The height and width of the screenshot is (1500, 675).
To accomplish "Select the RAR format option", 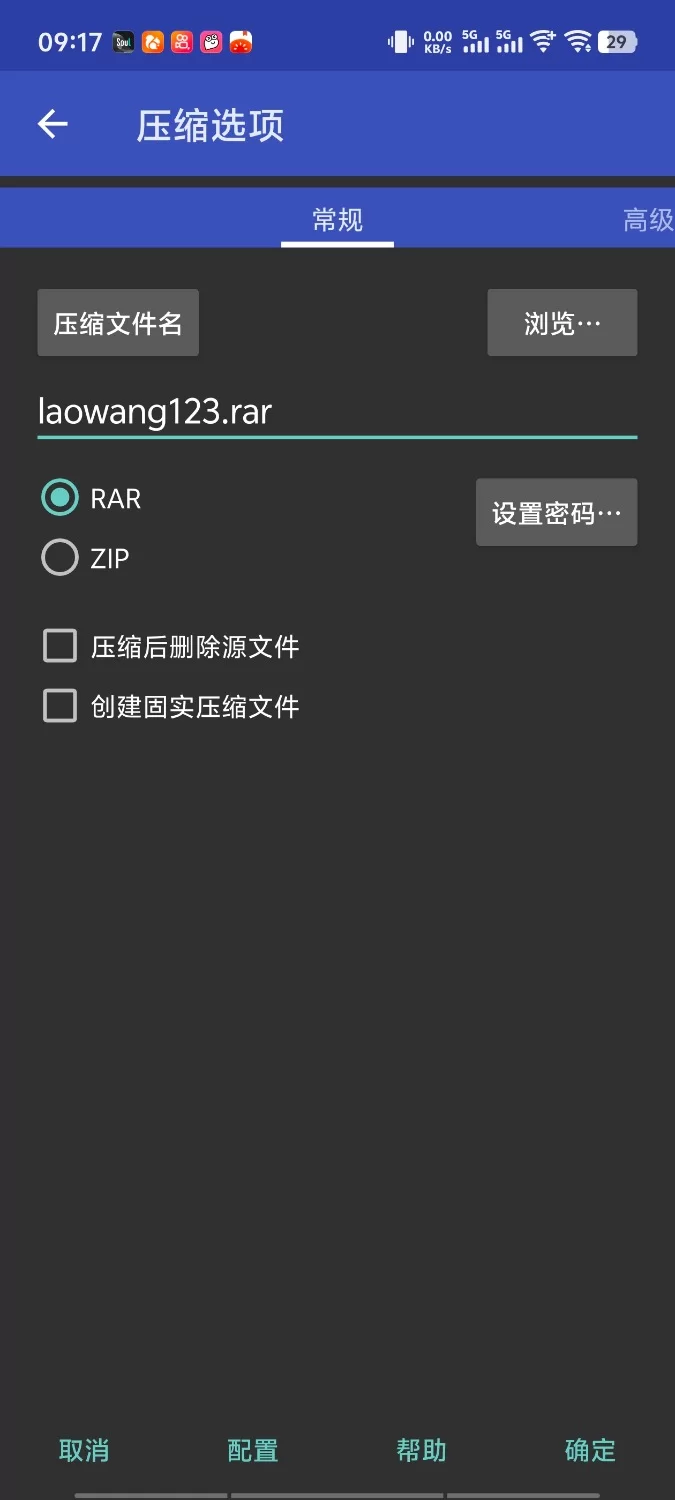I will [x=60, y=498].
